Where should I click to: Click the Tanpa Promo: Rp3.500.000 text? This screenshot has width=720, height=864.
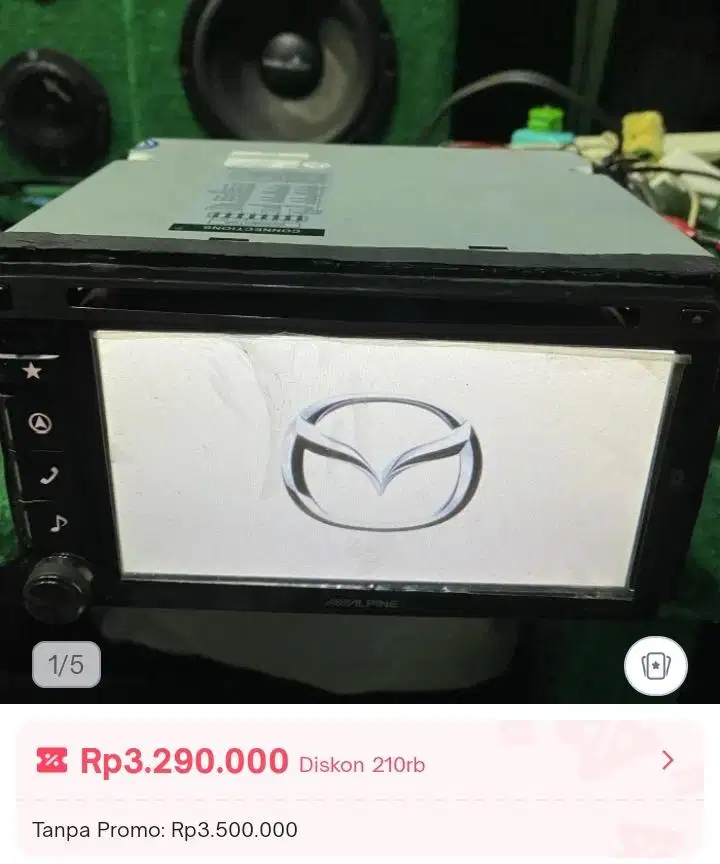(165, 829)
